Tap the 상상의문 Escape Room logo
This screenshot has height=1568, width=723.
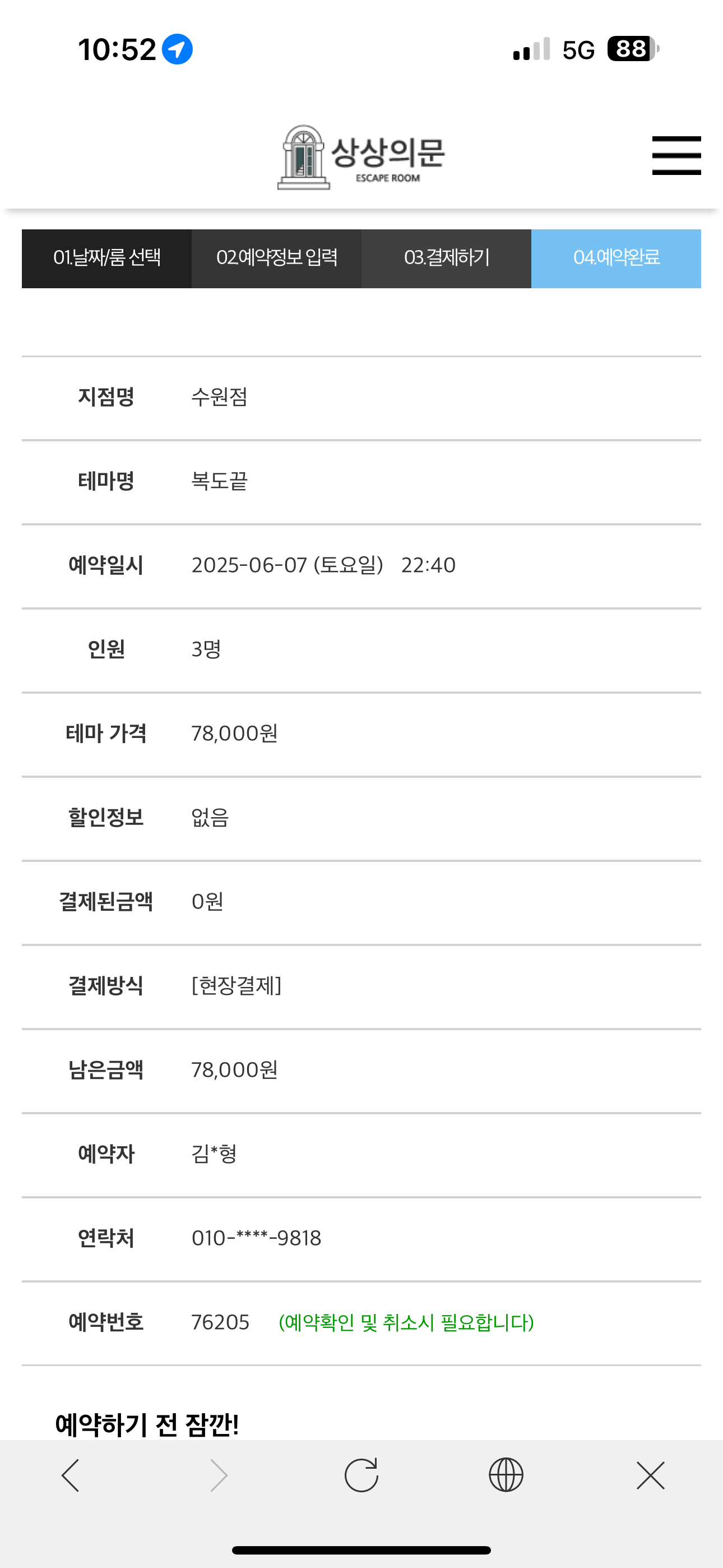361,157
